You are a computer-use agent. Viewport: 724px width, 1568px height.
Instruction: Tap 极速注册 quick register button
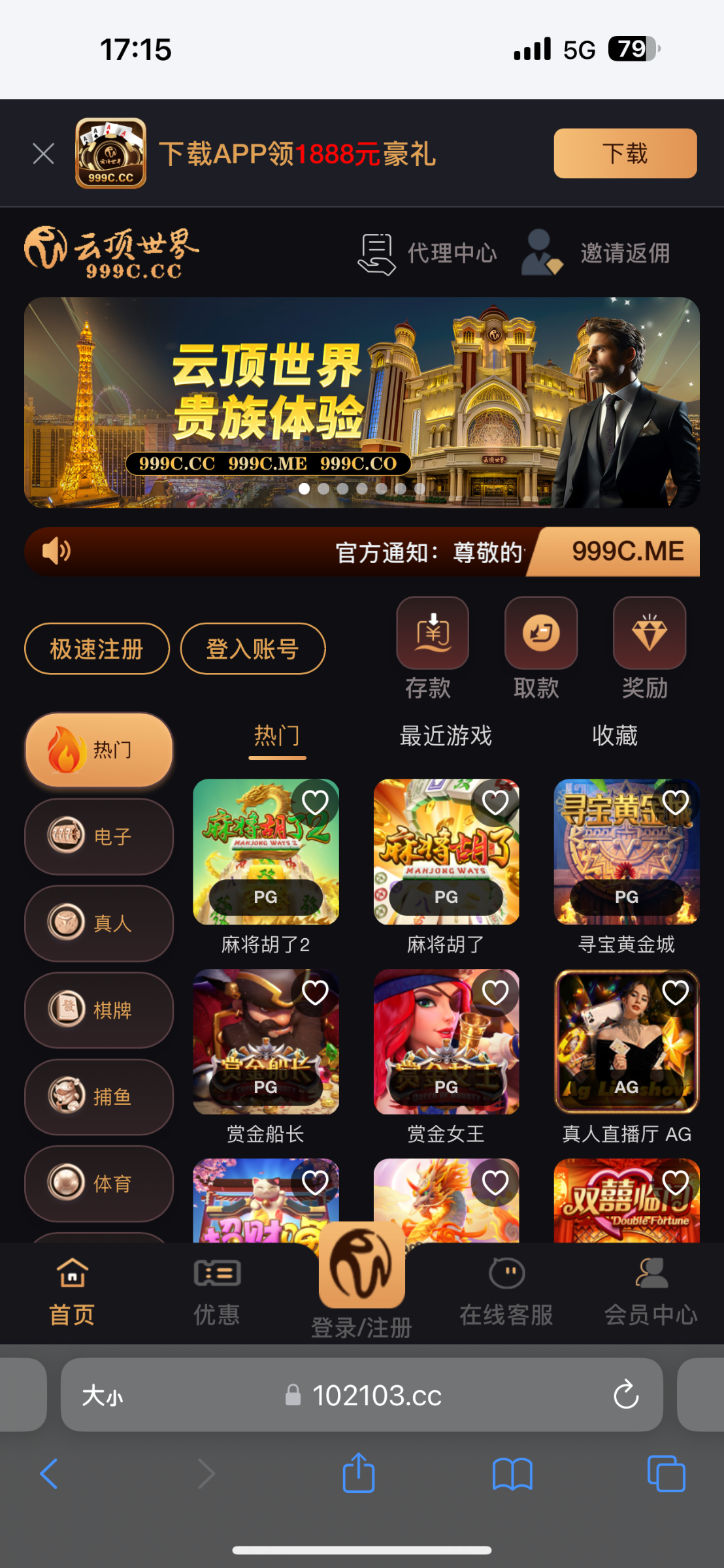tap(97, 649)
